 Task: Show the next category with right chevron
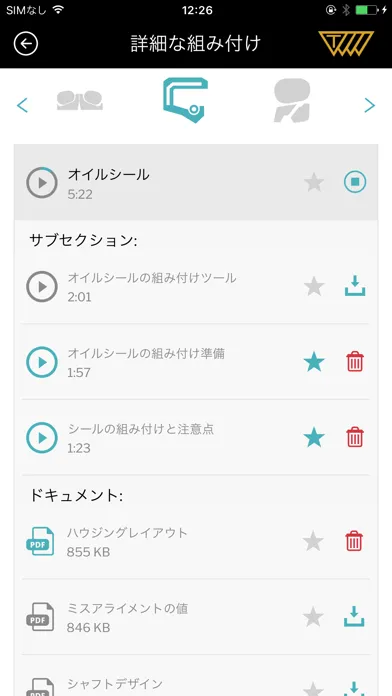(x=369, y=105)
